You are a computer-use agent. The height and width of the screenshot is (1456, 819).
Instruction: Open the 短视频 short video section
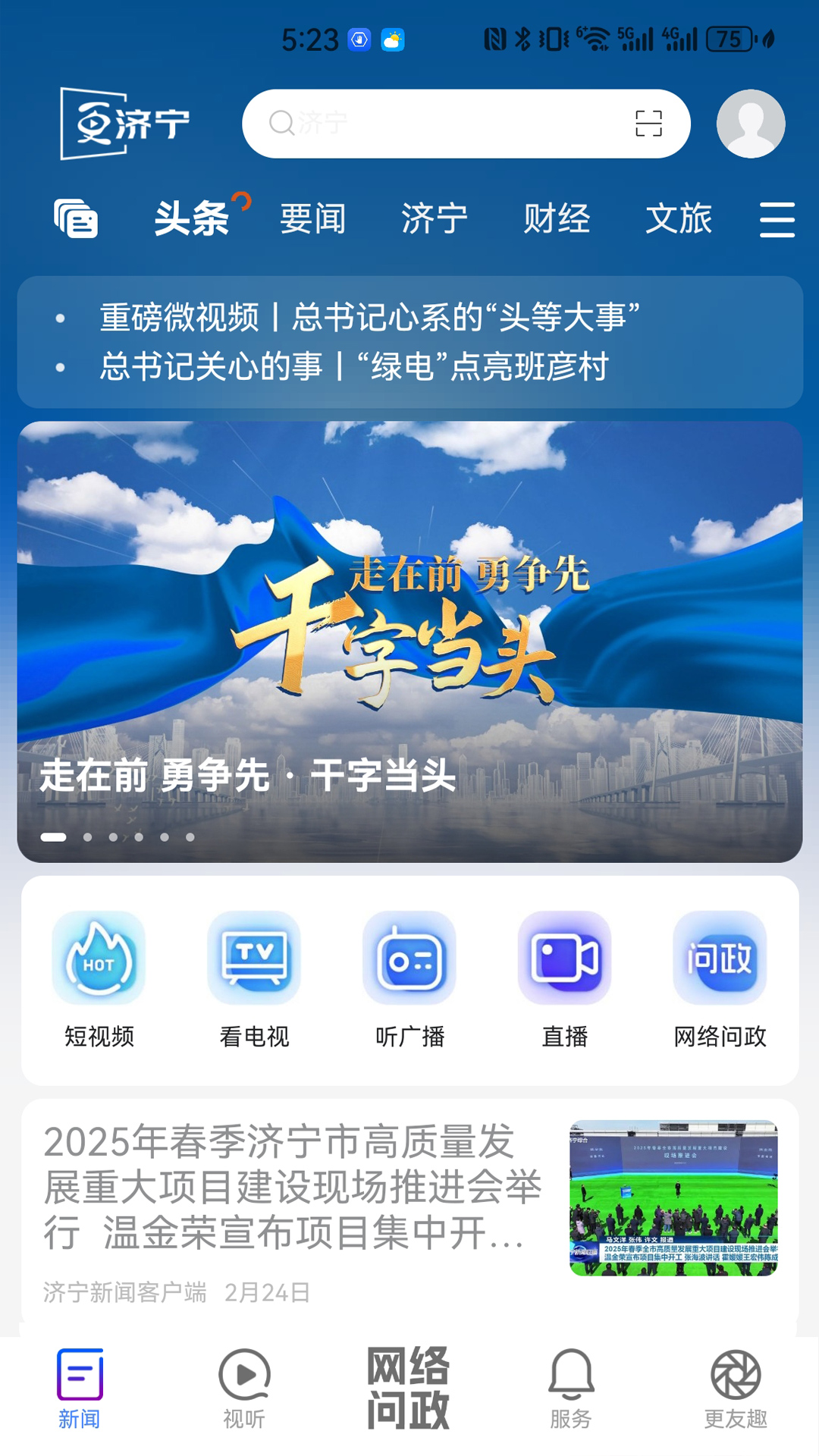click(x=98, y=959)
